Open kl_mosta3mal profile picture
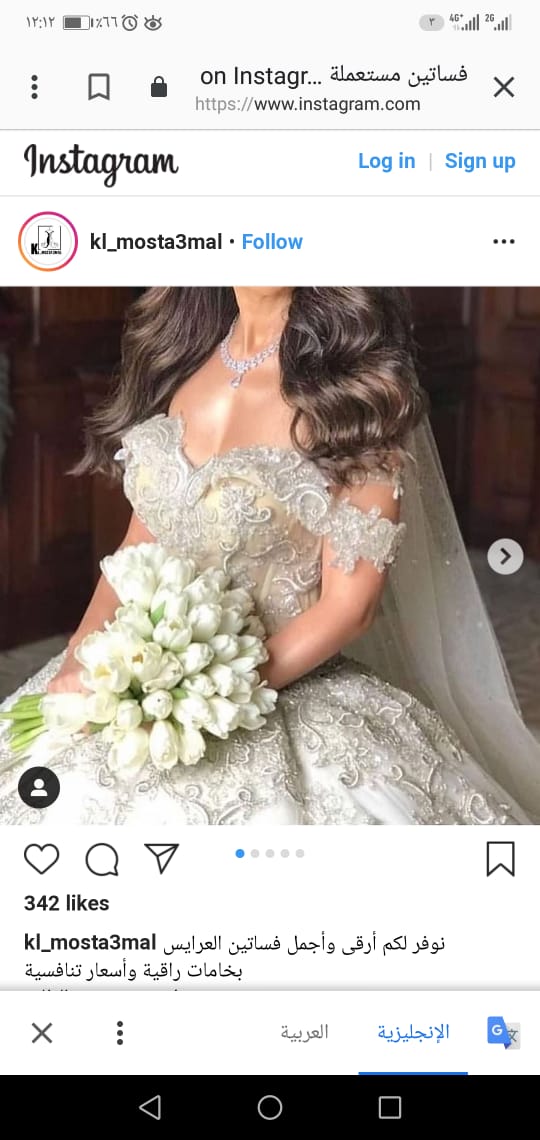The height and width of the screenshot is (1140, 540). (48, 241)
